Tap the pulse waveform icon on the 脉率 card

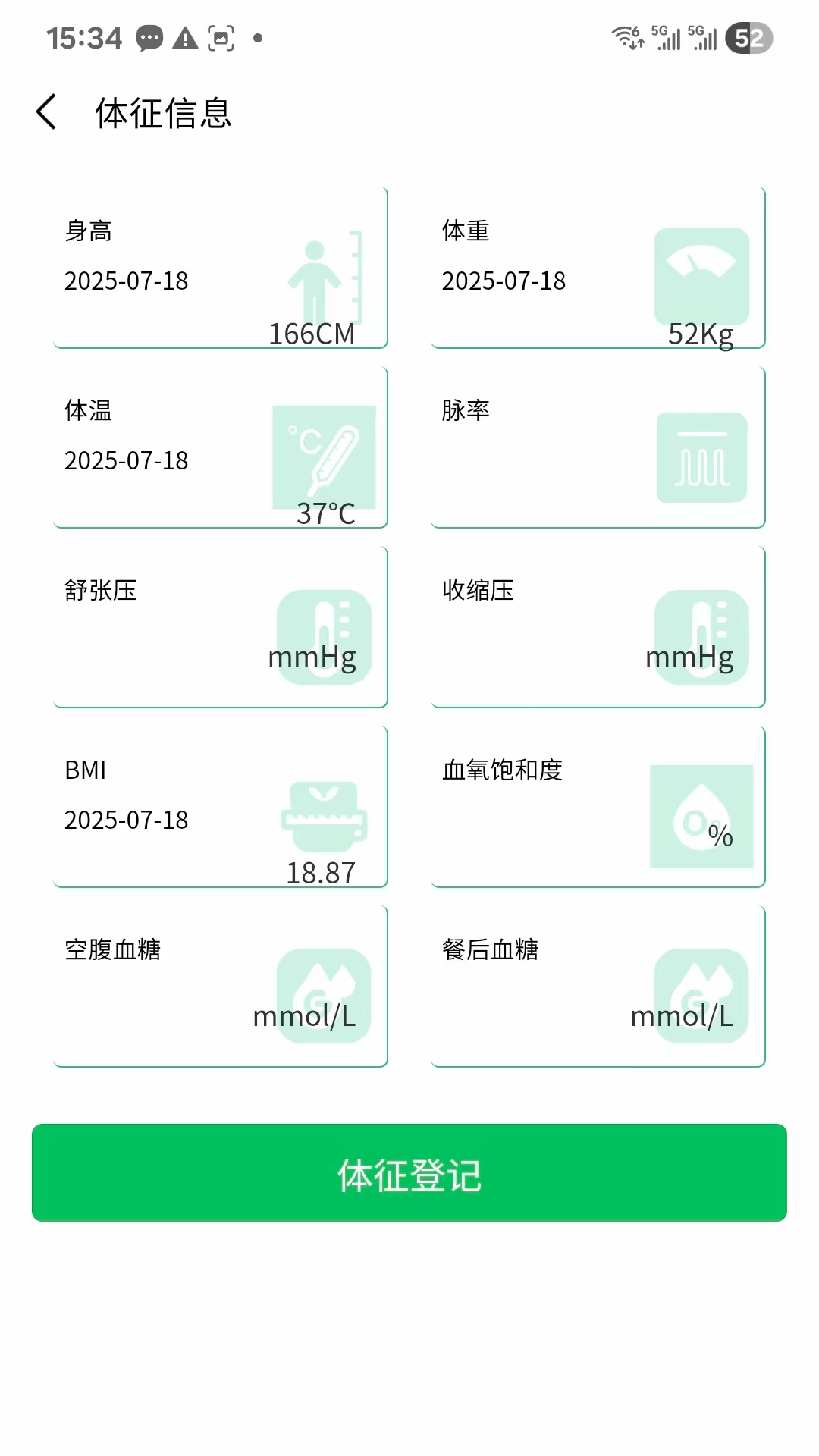pyautogui.click(x=701, y=455)
